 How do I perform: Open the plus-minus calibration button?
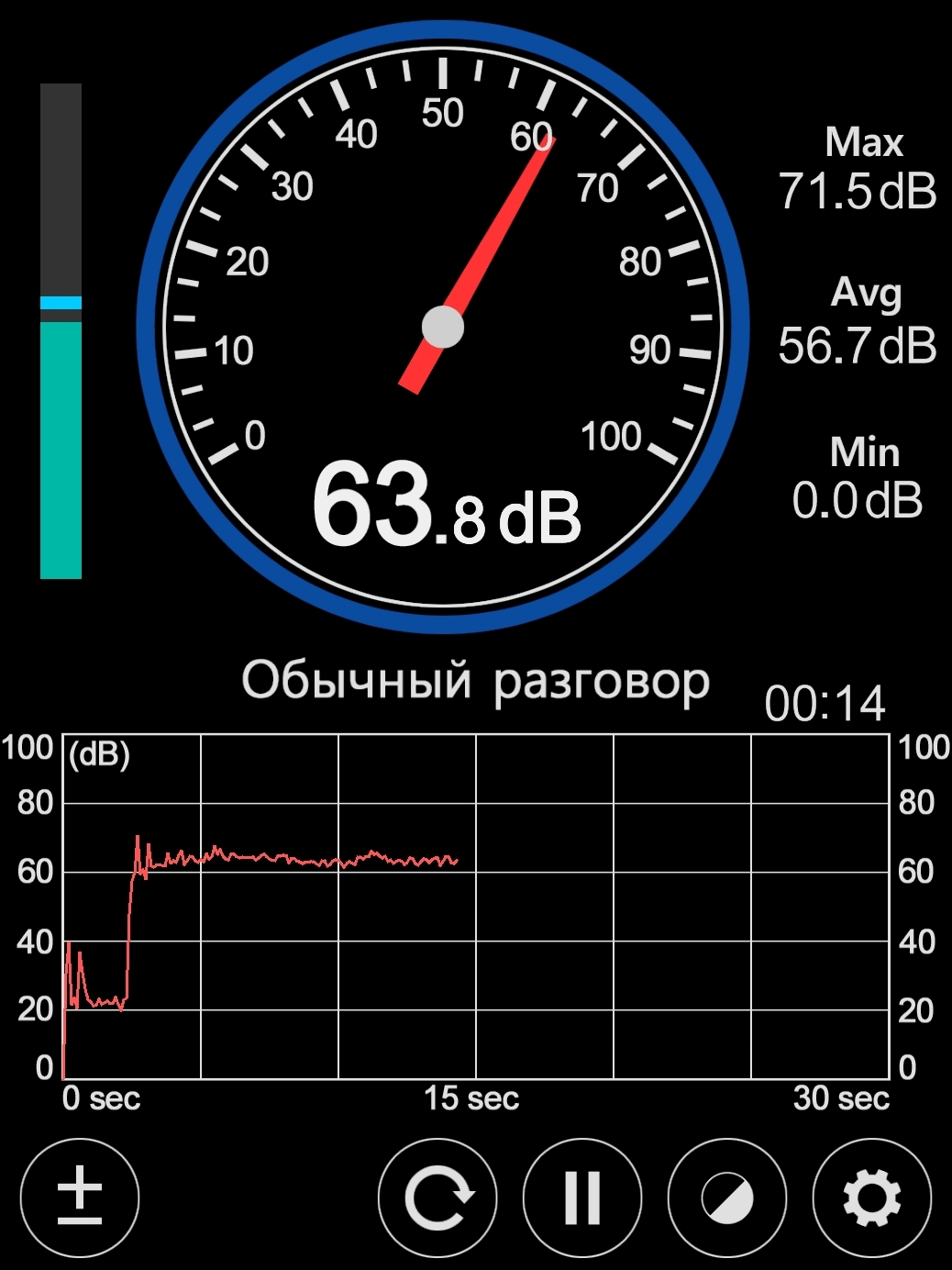click(80, 1198)
